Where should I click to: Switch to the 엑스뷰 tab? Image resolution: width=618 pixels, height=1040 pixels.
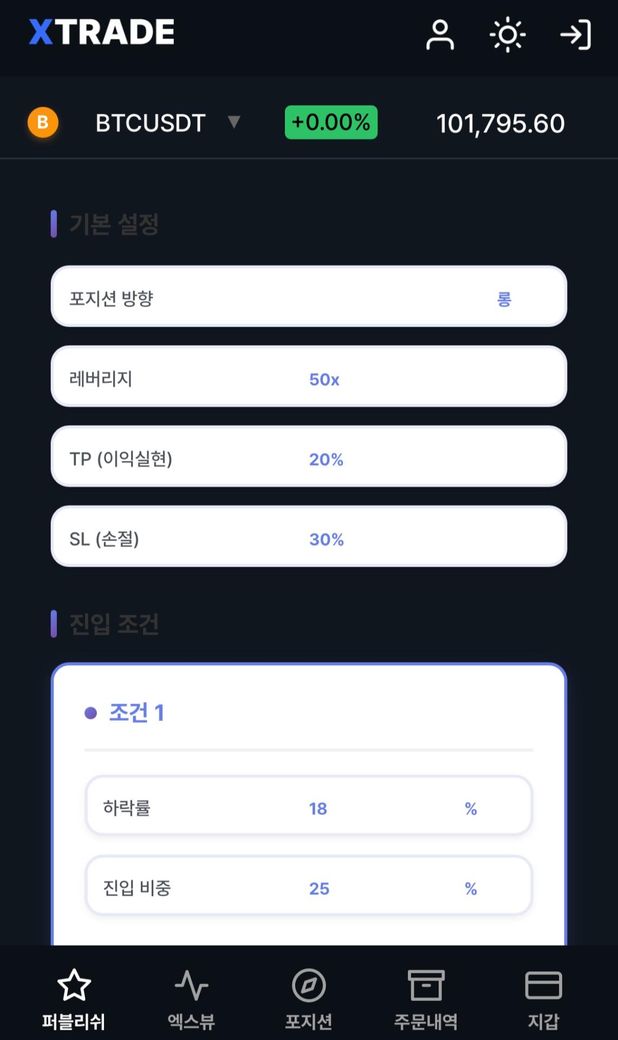191,999
